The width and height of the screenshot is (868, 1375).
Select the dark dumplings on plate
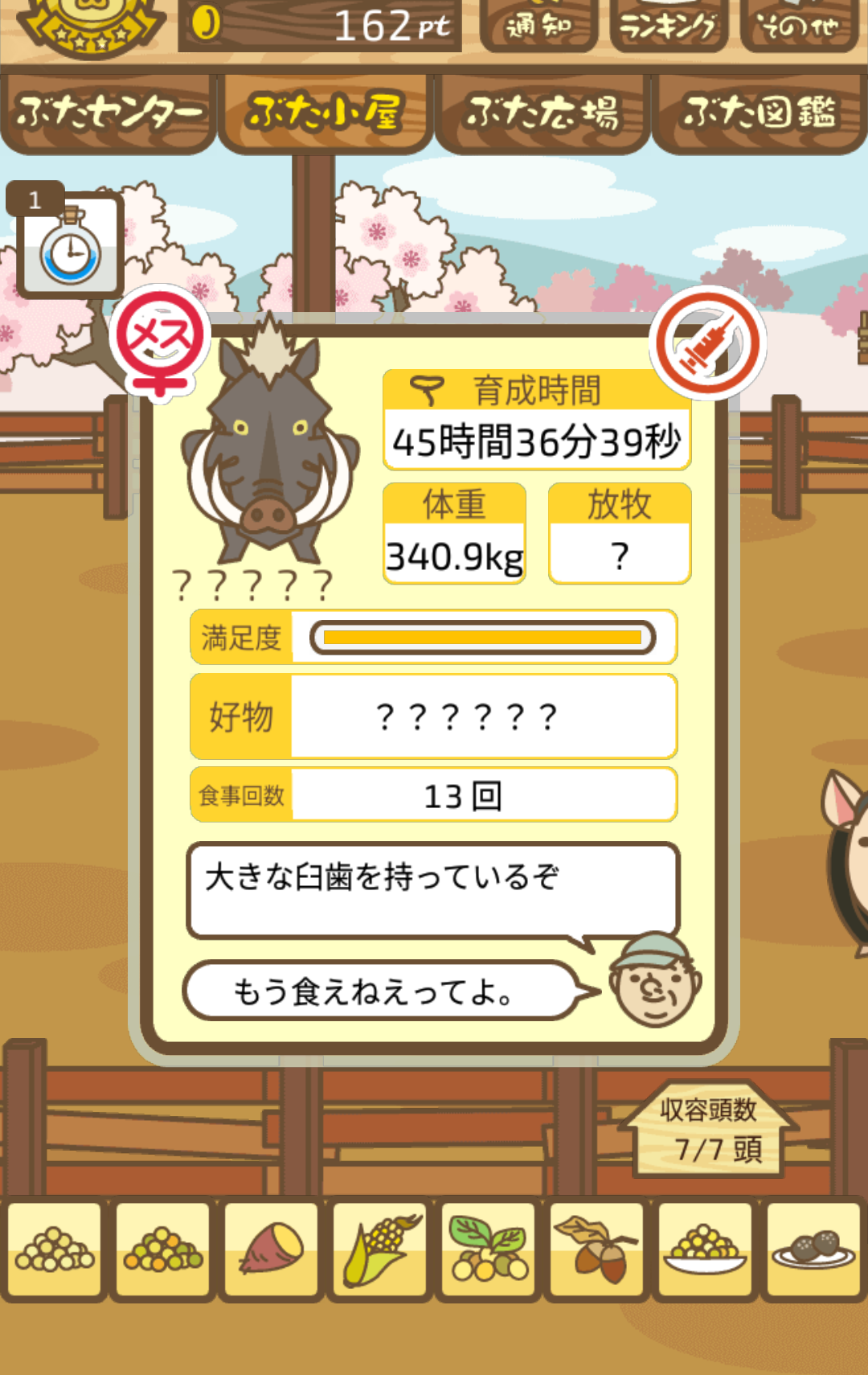coord(813,1248)
